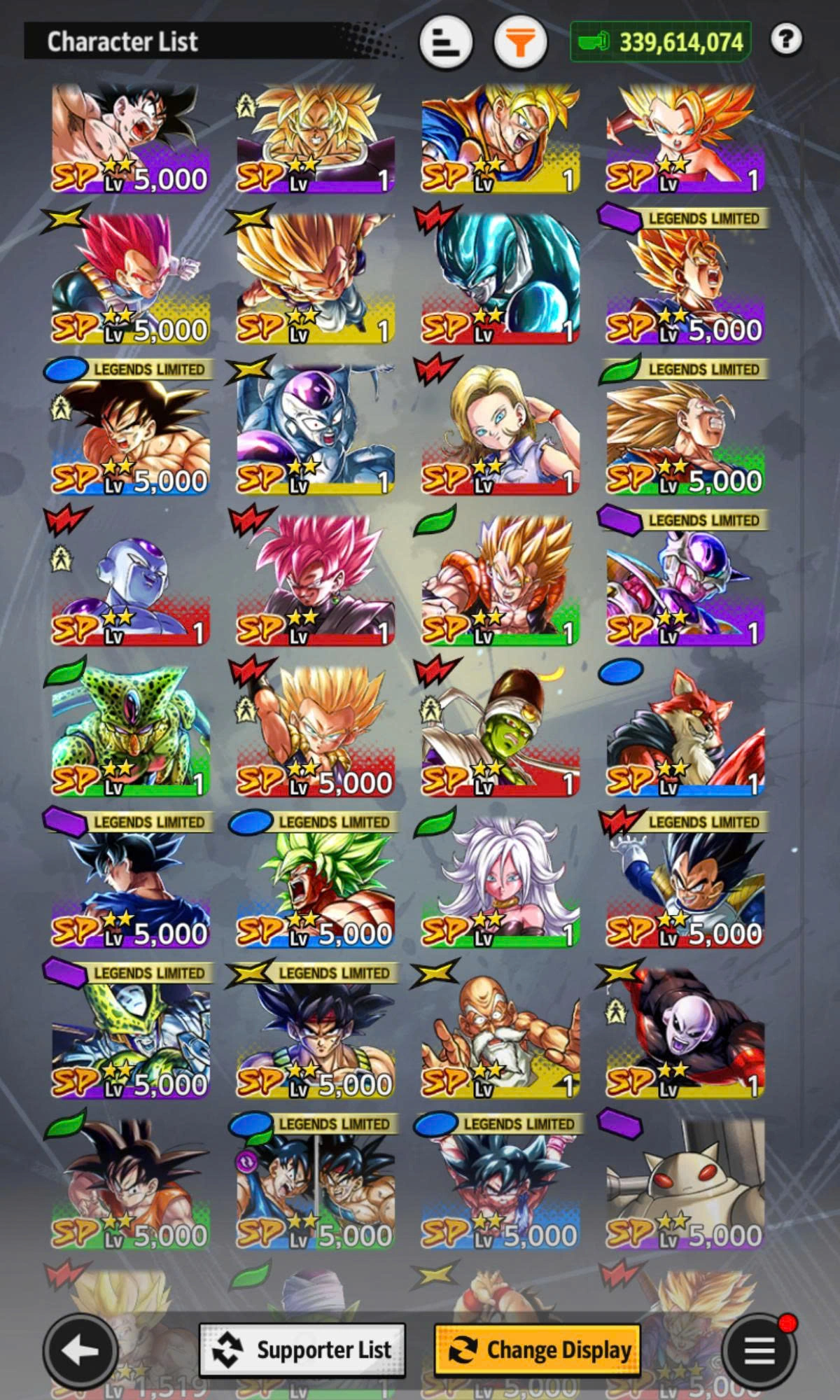The height and width of the screenshot is (1400, 840).
Task: Choose the Bardock Legends Limited card
Action: tap(315, 1032)
